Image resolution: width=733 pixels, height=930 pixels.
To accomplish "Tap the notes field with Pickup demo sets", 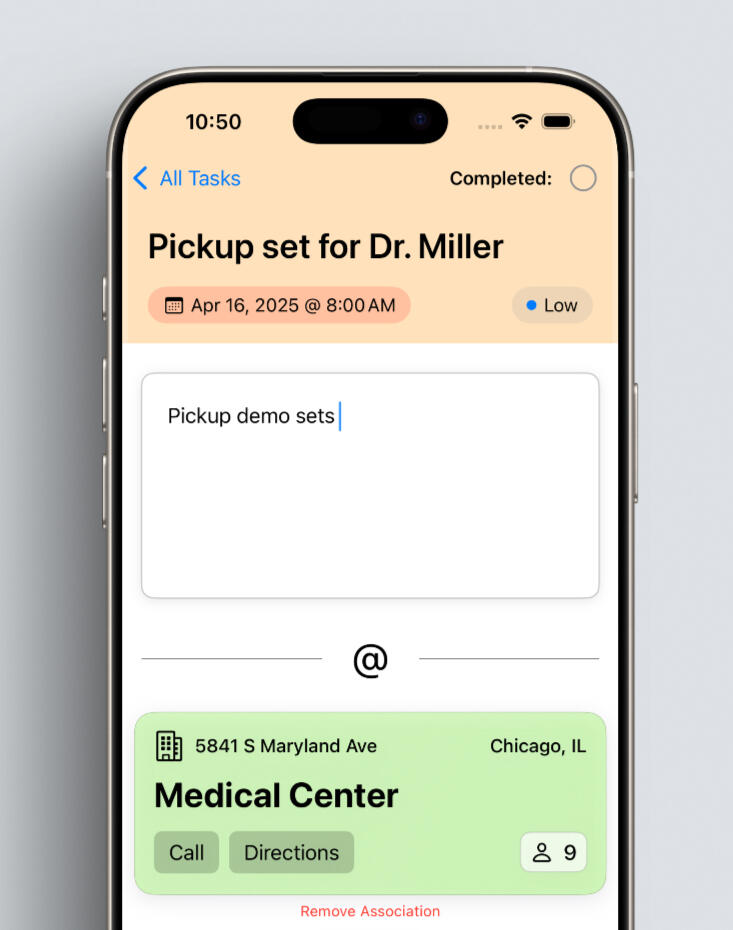I will tap(370, 485).
